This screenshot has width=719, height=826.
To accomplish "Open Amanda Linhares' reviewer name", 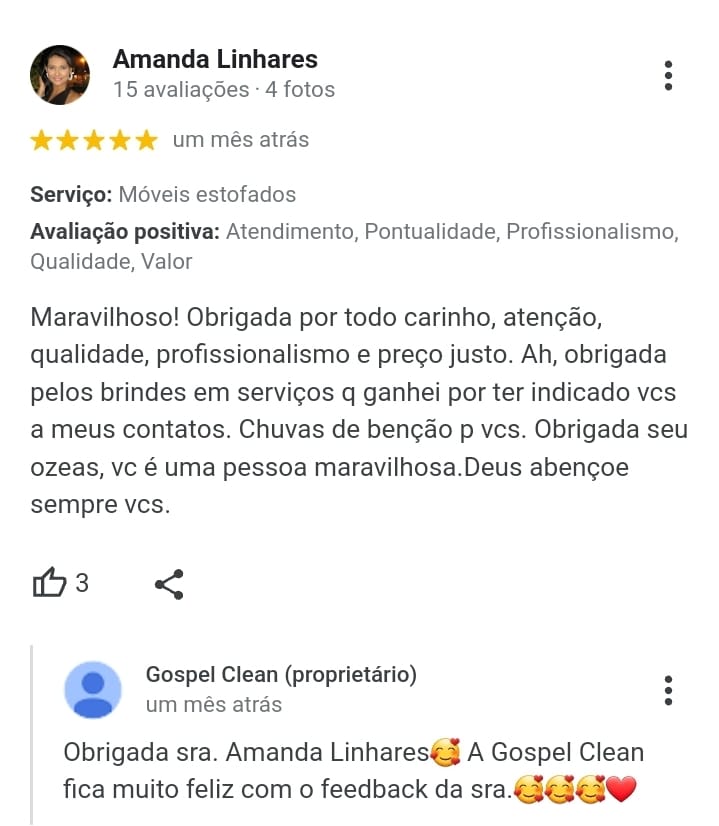I will 215,59.
